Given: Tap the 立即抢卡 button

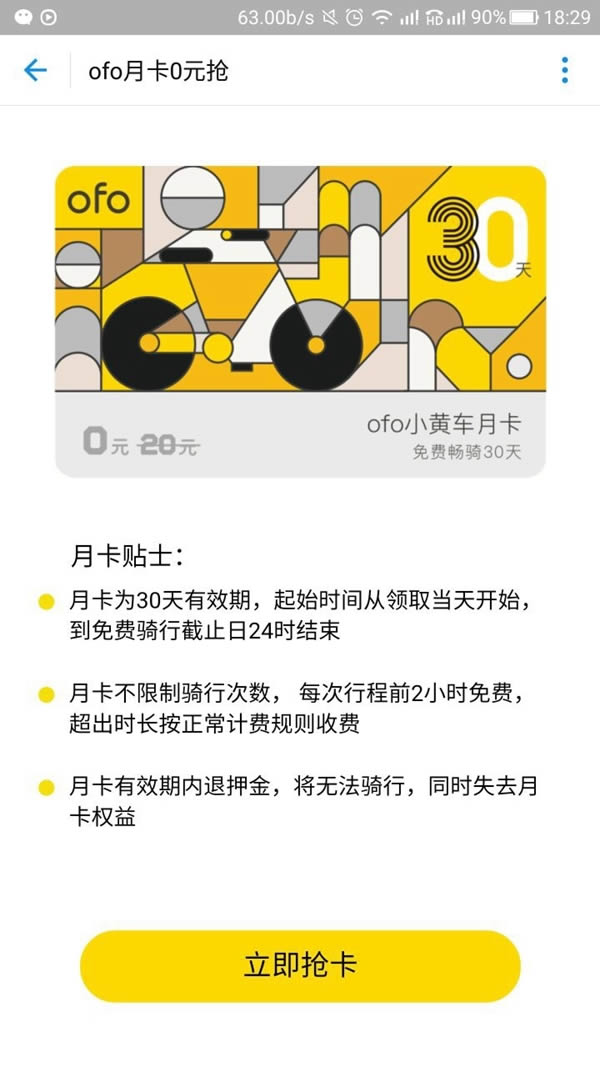Looking at the screenshot, I should tap(300, 965).
